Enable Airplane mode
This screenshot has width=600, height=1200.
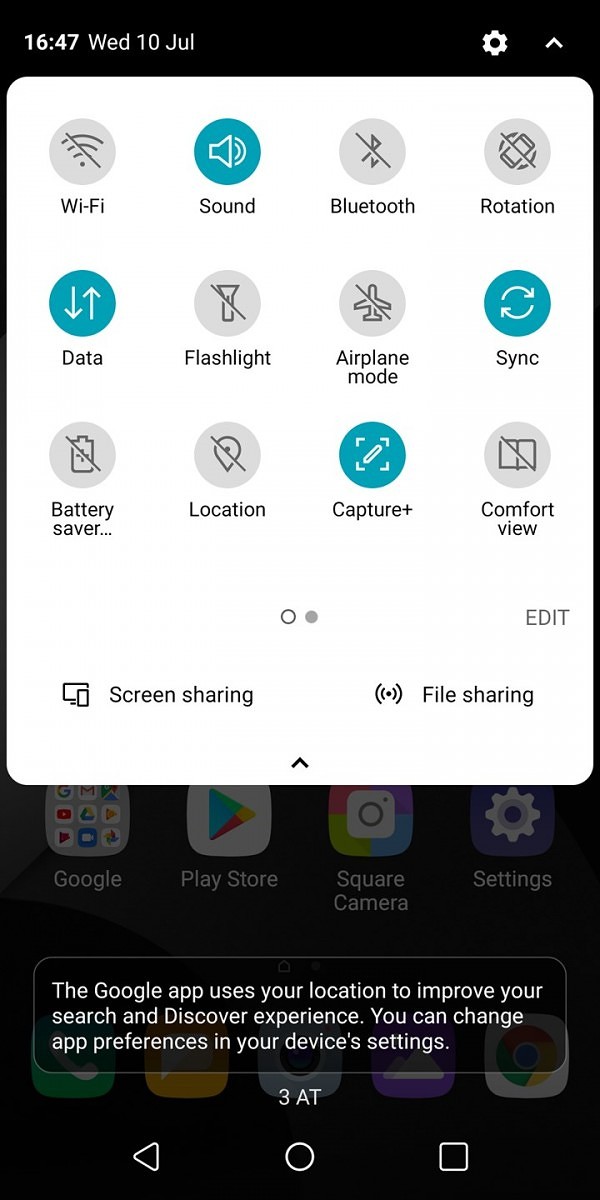click(x=372, y=303)
